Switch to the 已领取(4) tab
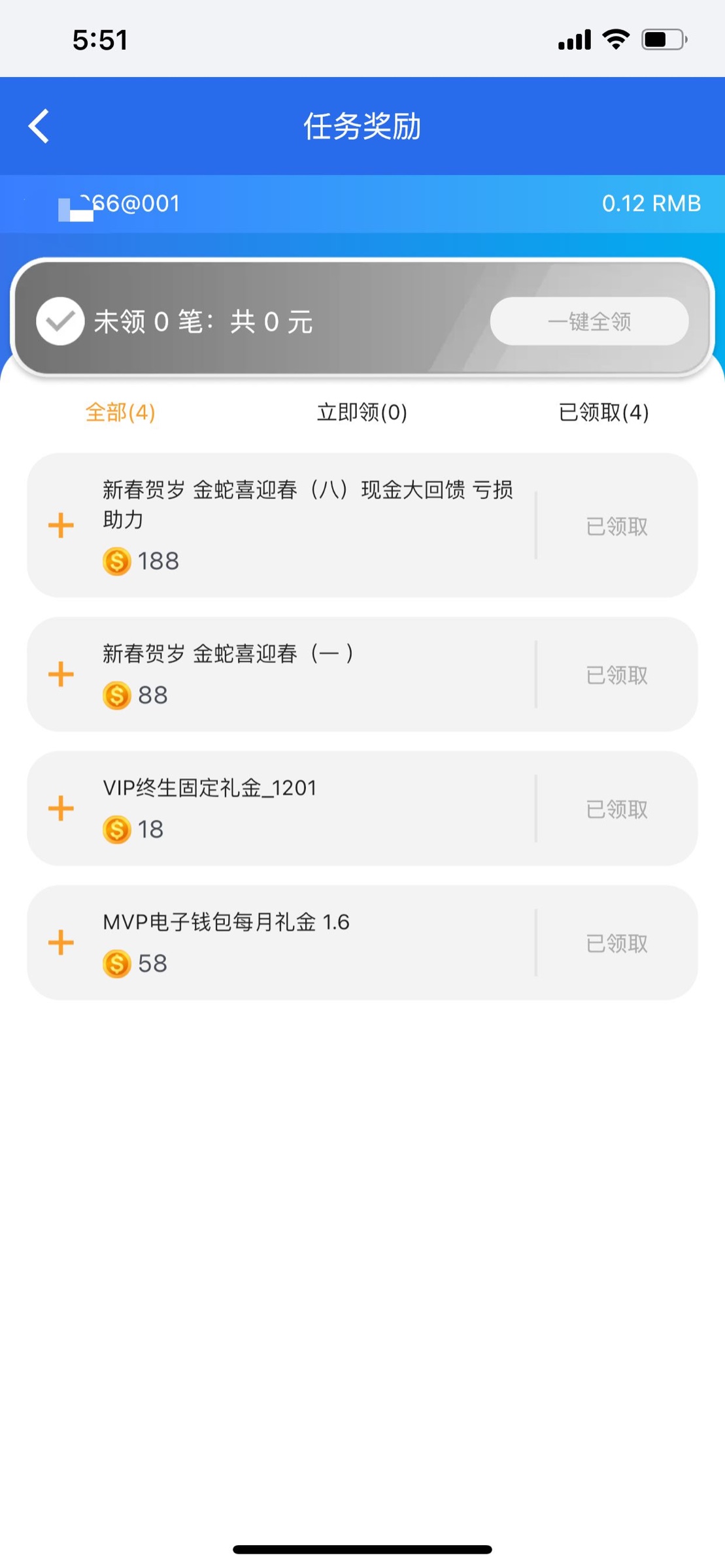 [603, 412]
